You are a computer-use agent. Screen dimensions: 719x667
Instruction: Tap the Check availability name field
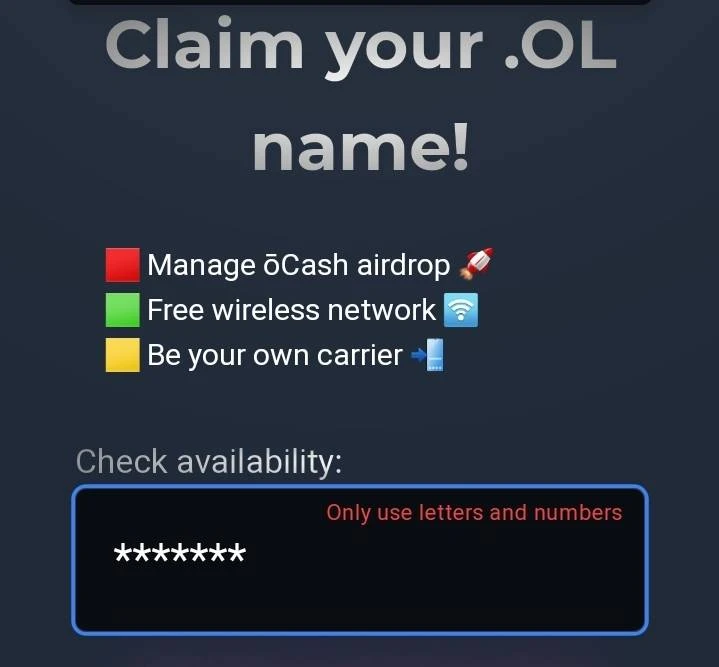click(x=360, y=560)
